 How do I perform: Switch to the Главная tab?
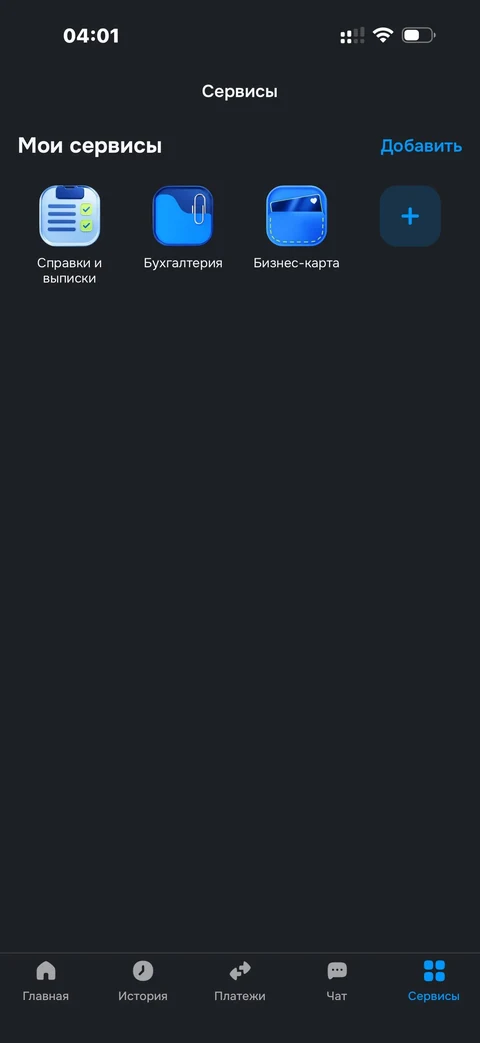click(x=46, y=981)
